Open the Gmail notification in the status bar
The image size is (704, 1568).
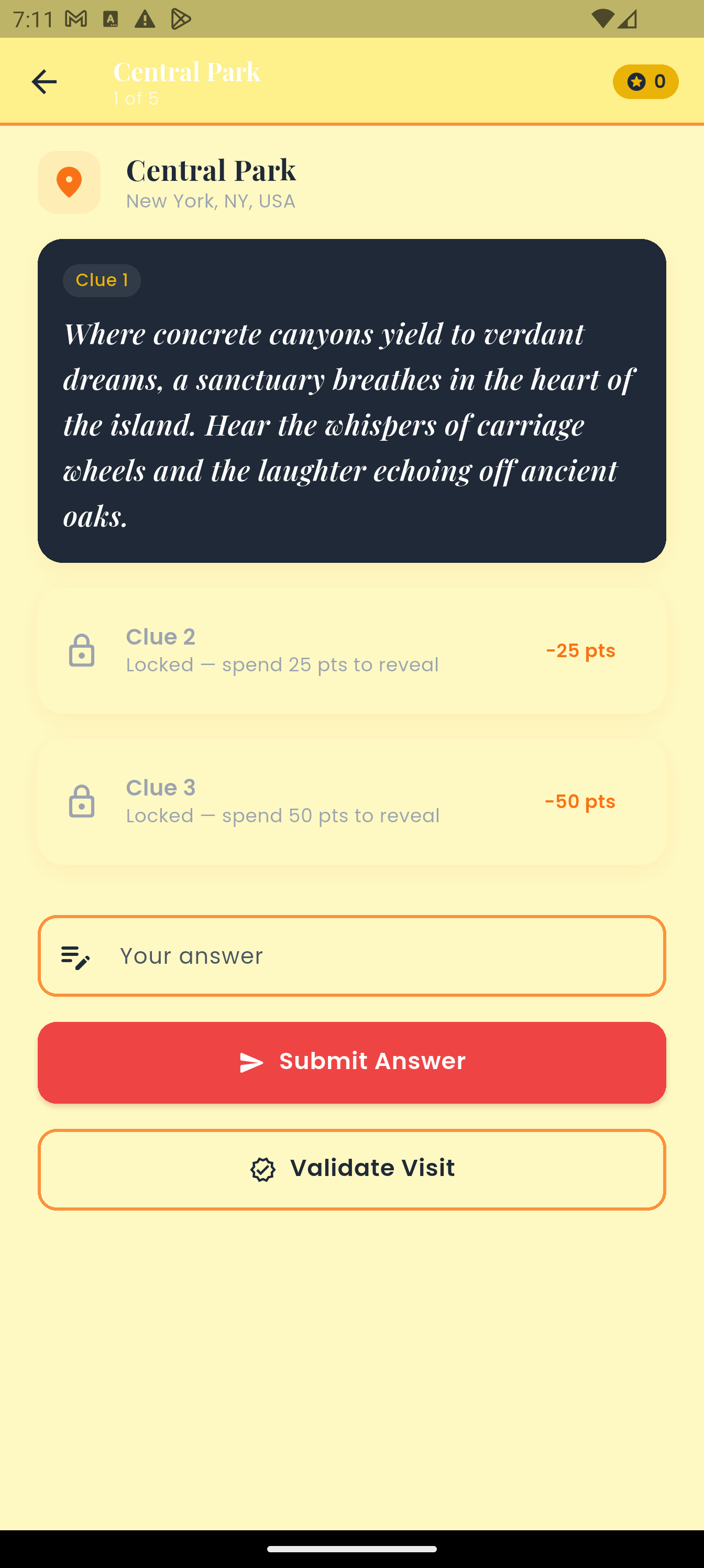pos(75,18)
